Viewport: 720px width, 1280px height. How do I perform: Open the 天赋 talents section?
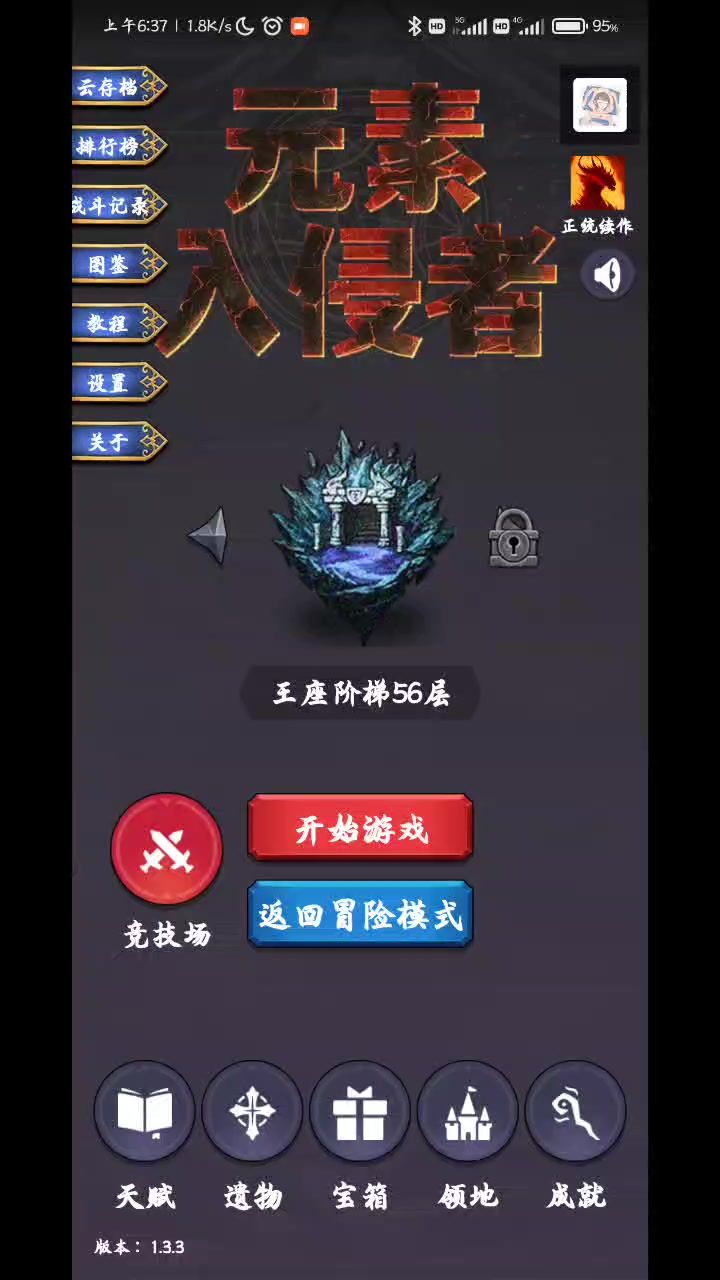[145, 1112]
